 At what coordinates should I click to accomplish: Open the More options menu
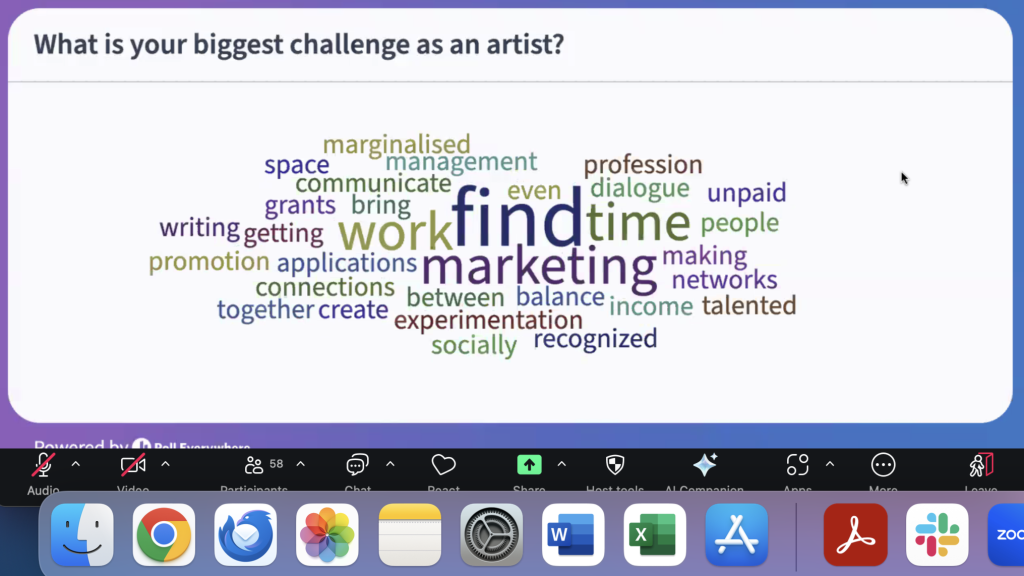click(883, 466)
